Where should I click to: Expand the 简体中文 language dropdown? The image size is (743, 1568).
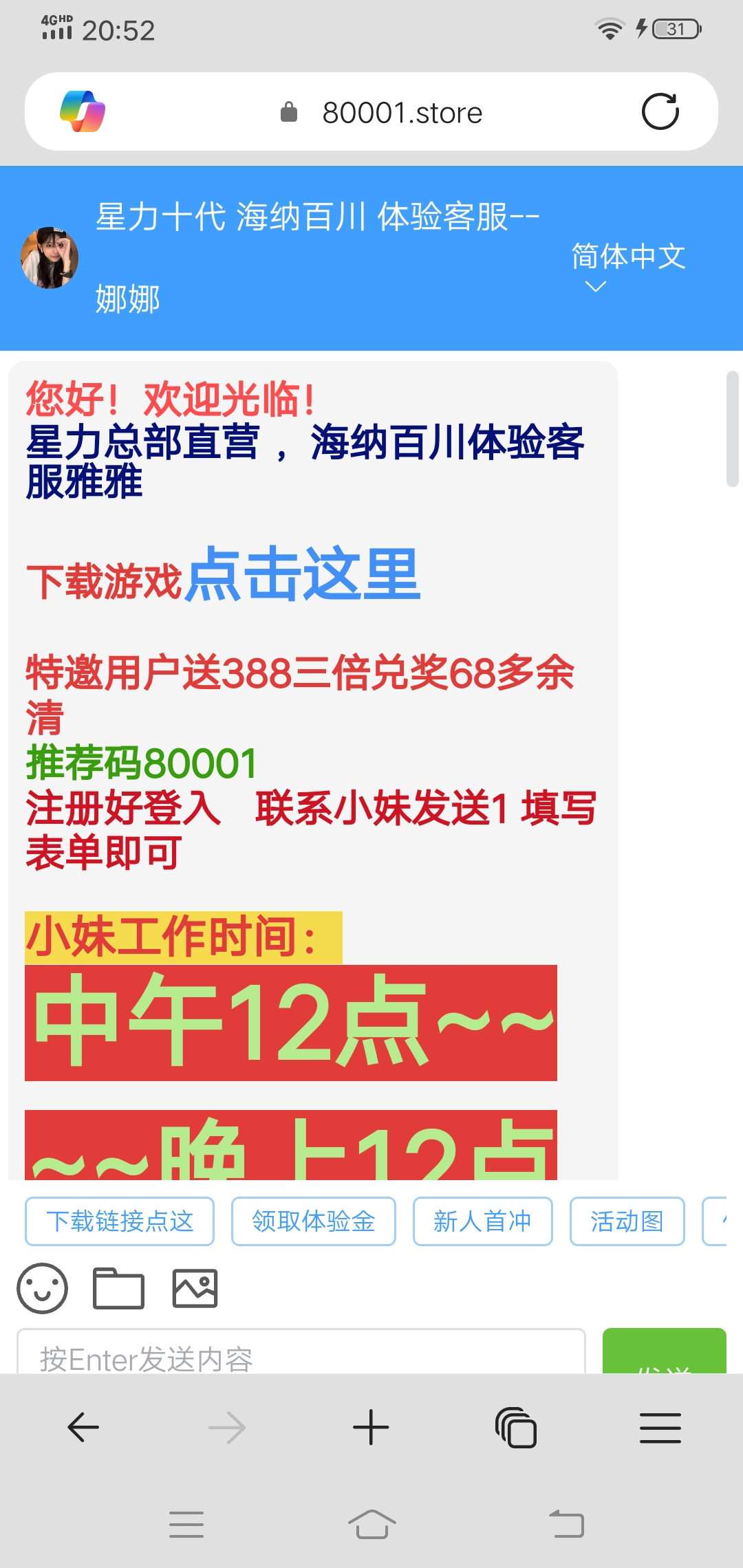[627, 266]
